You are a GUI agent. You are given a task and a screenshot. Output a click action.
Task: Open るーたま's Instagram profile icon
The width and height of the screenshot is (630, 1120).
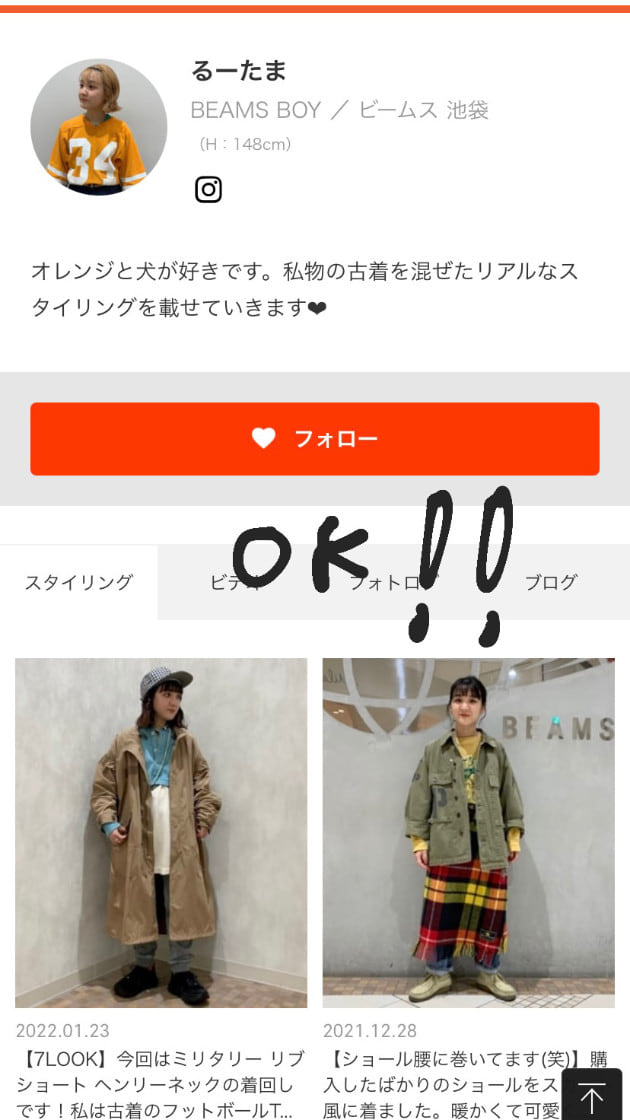pyautogui.click(x=208, y=189)
